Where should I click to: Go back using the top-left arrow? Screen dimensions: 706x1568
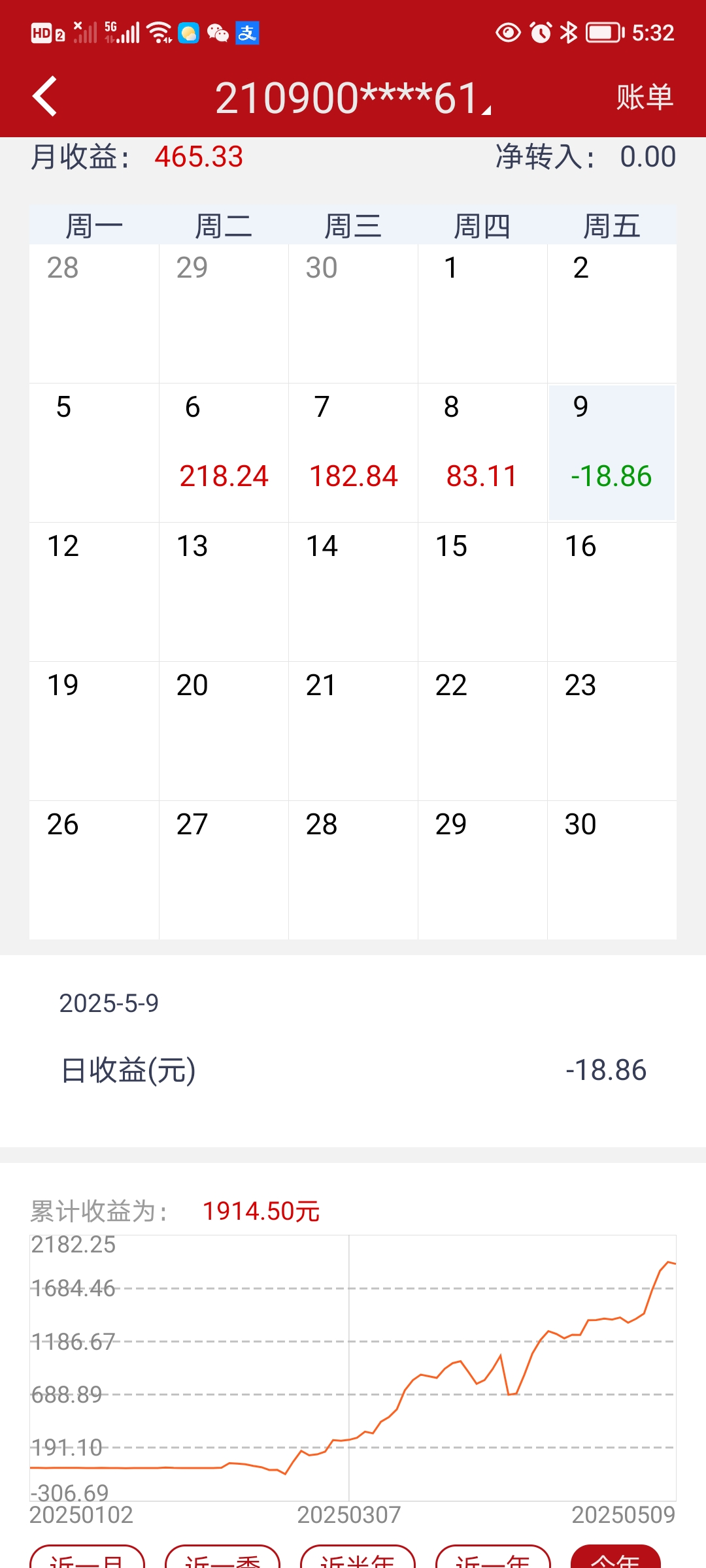pos(44,97)
